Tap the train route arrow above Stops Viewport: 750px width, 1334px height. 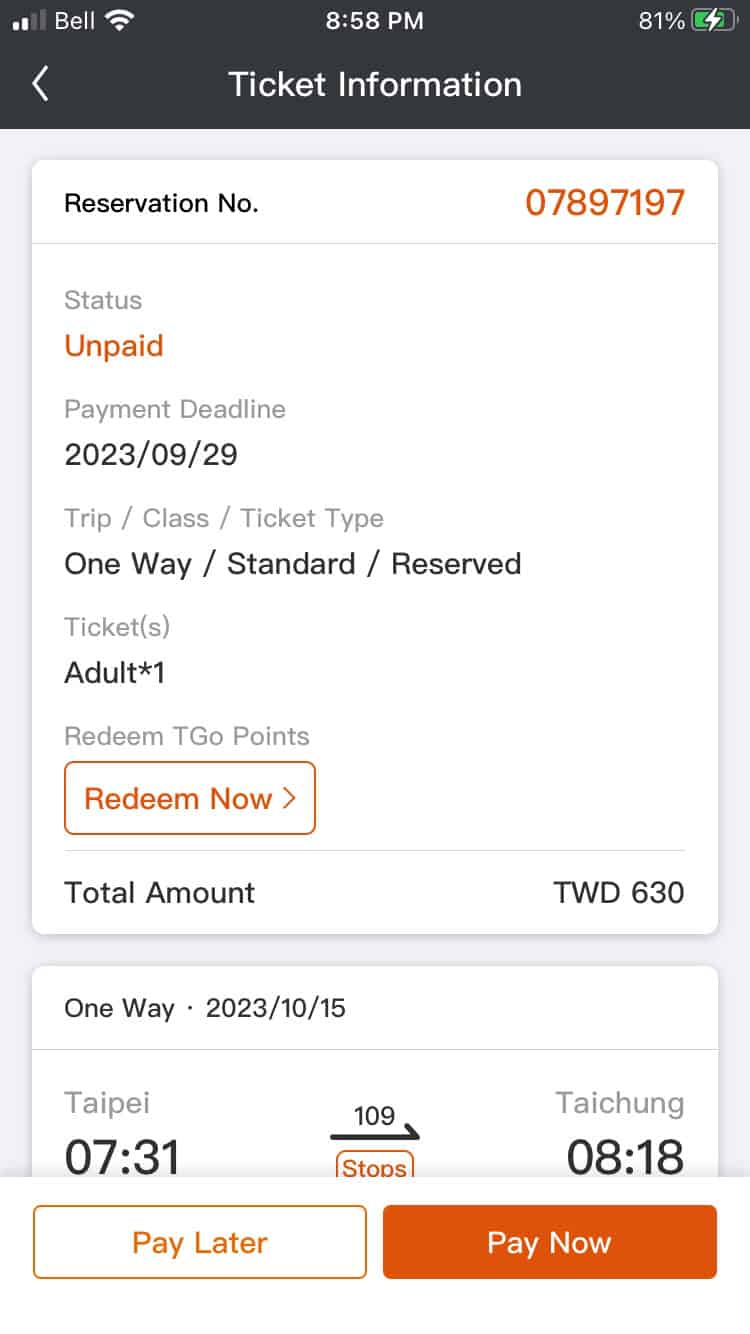point(374,1137)
